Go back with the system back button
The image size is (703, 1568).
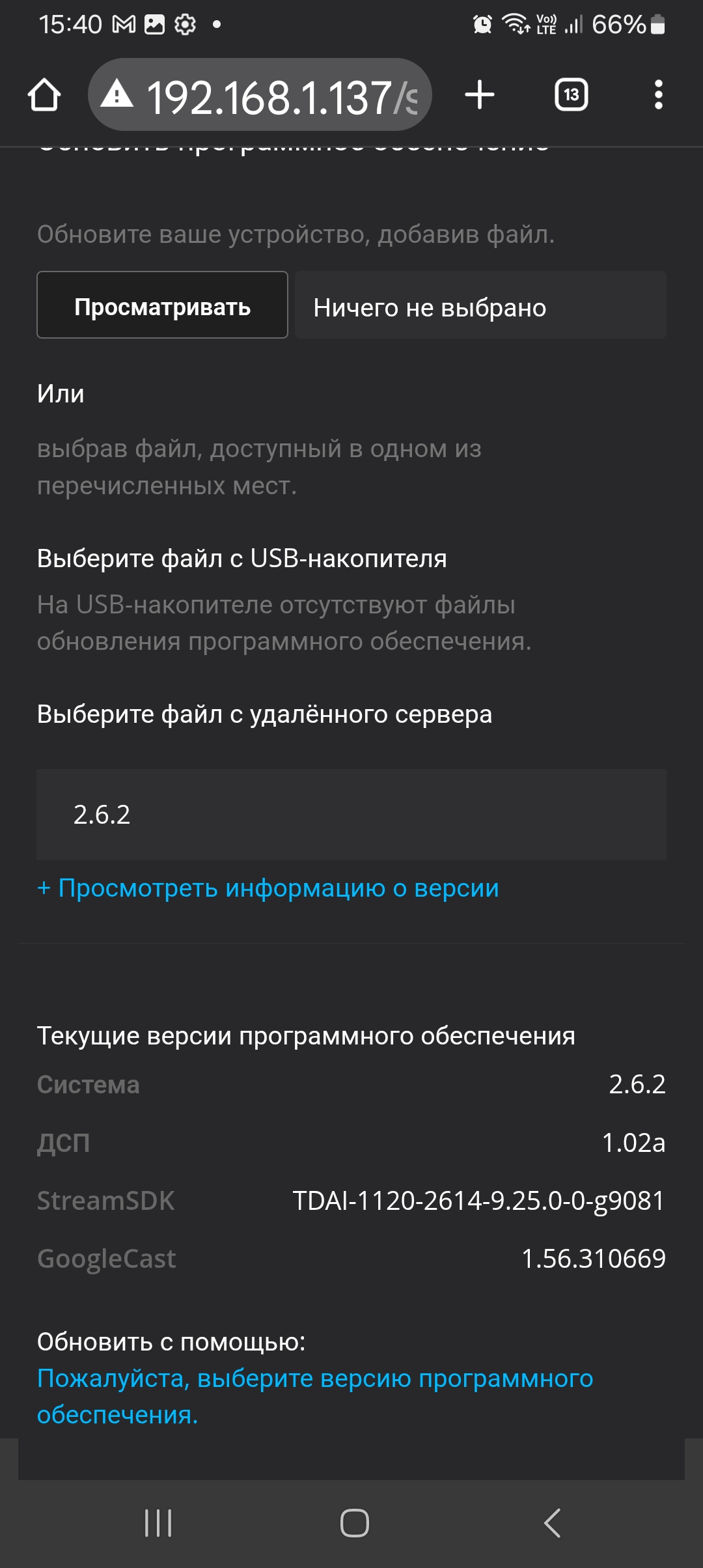551,1523
